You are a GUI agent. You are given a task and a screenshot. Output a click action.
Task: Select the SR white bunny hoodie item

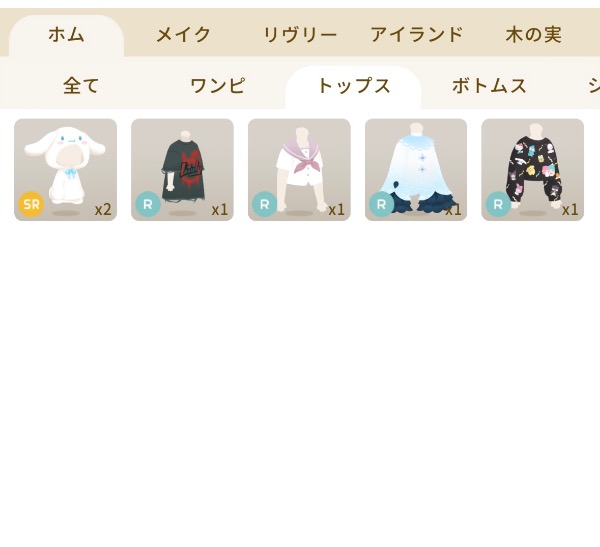[x=65, y=169]
